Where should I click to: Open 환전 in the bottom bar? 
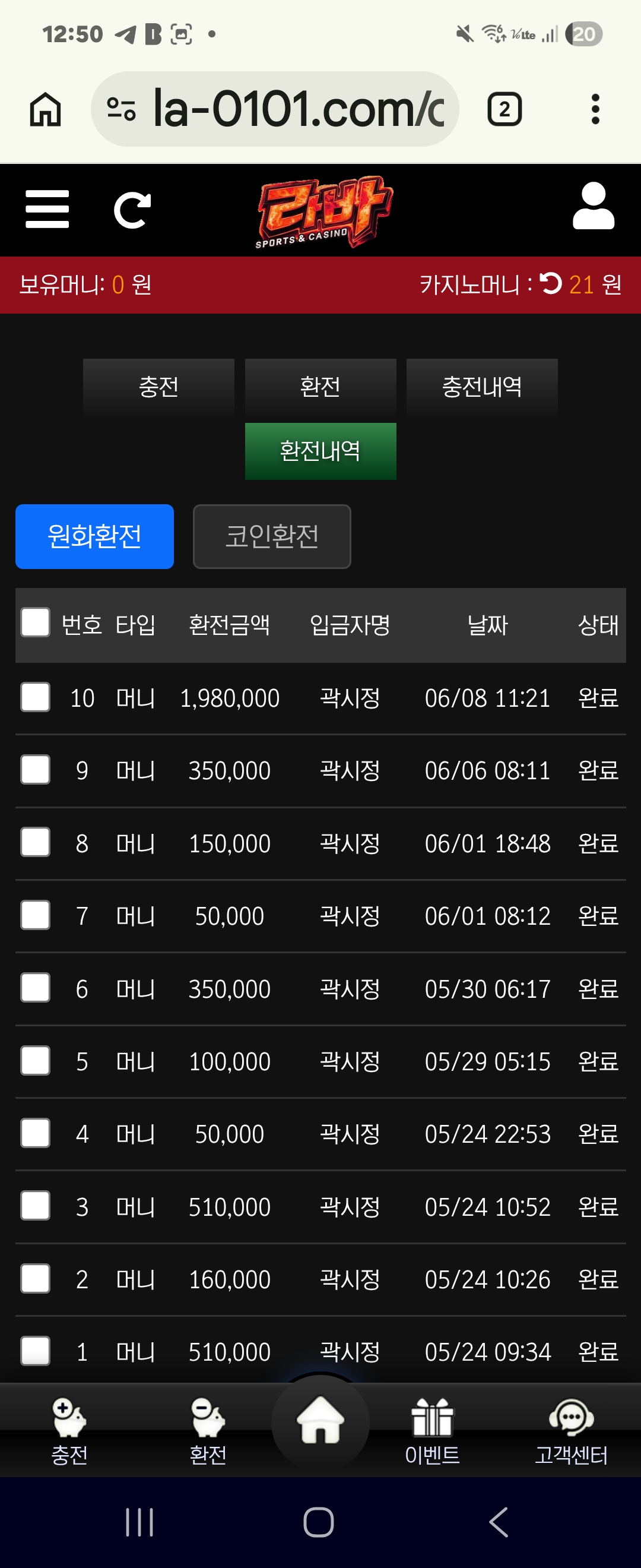click(208, 1431)
